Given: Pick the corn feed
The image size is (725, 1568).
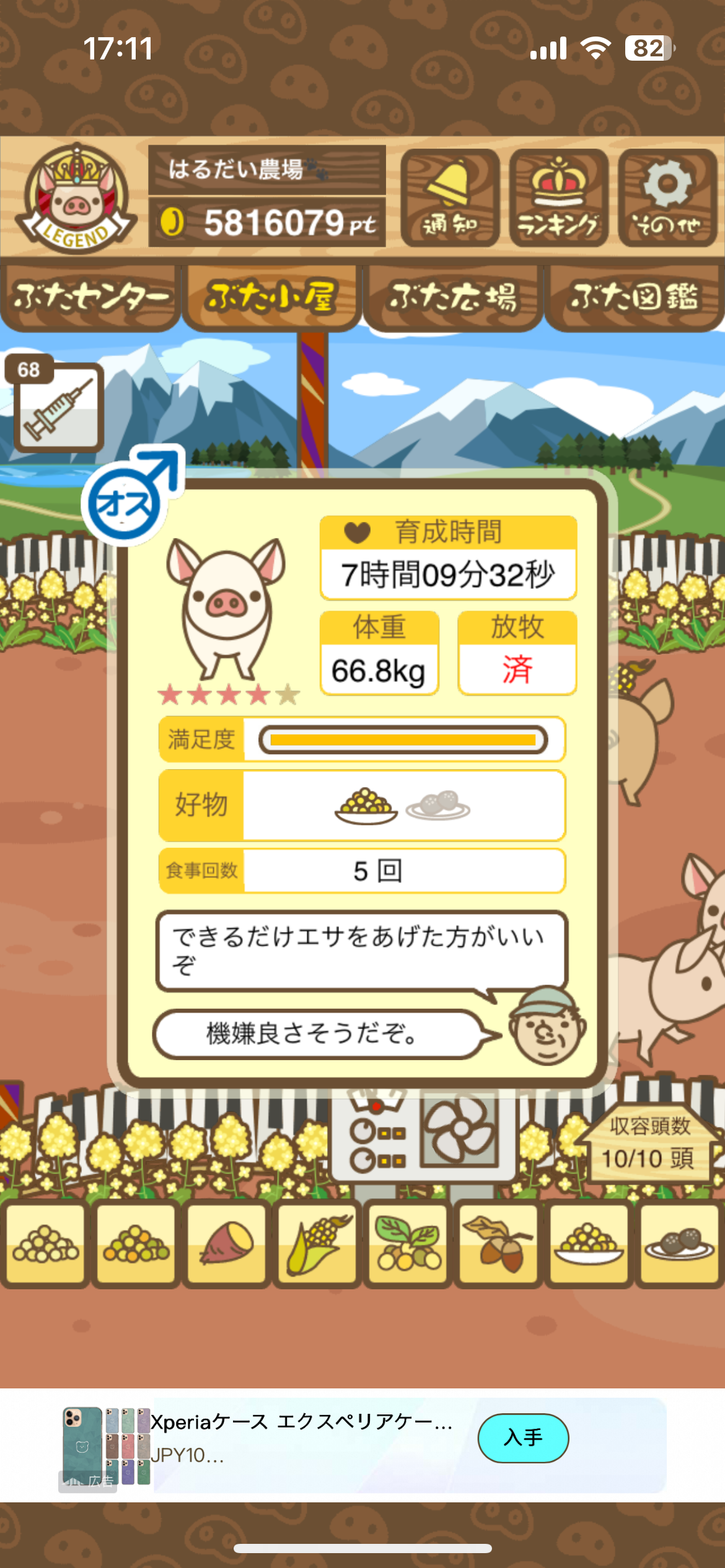Looking at the screenshot, I should [x=317, y=1244].
